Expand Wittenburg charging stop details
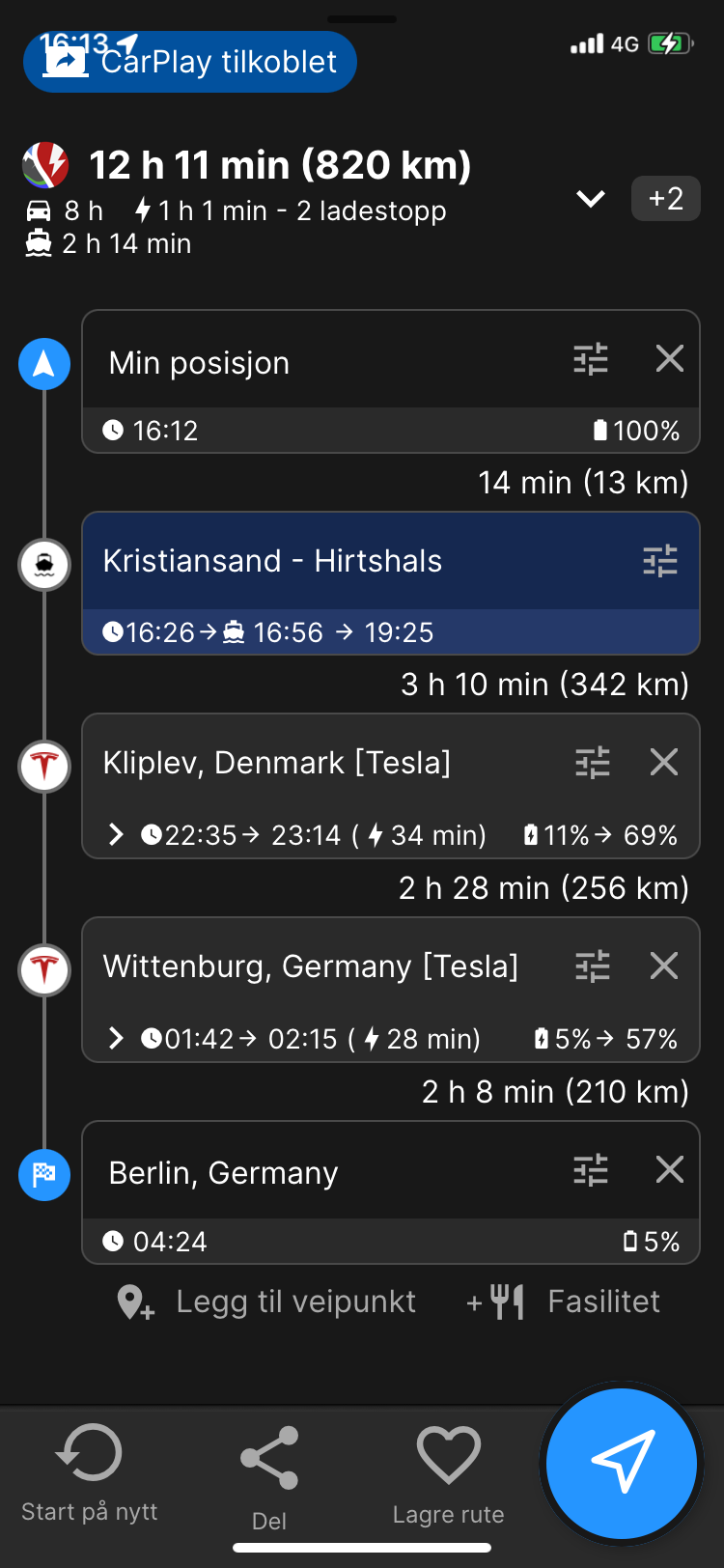 coord(116,1038)
